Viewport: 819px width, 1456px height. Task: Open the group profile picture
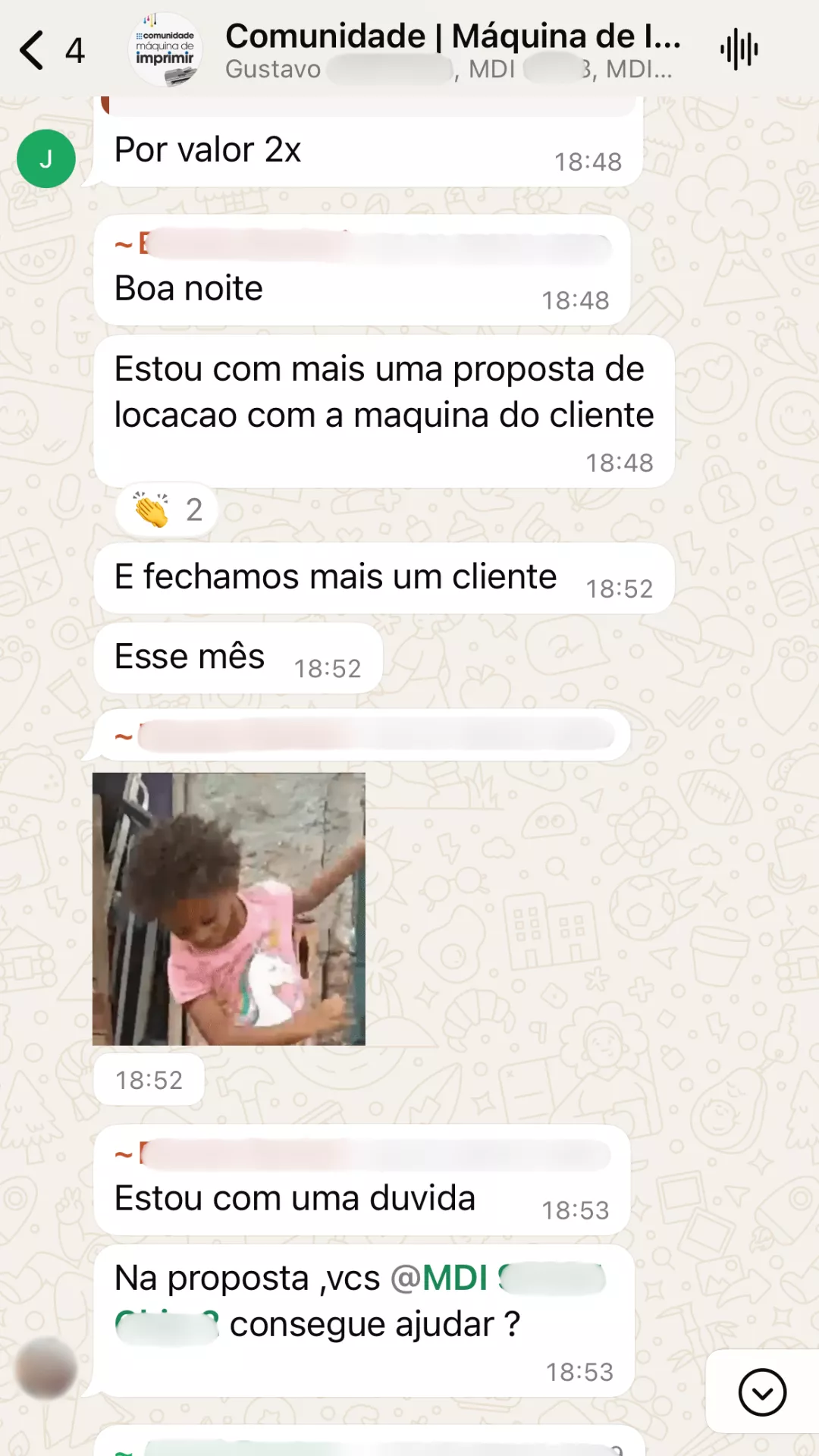click(165, 50)
